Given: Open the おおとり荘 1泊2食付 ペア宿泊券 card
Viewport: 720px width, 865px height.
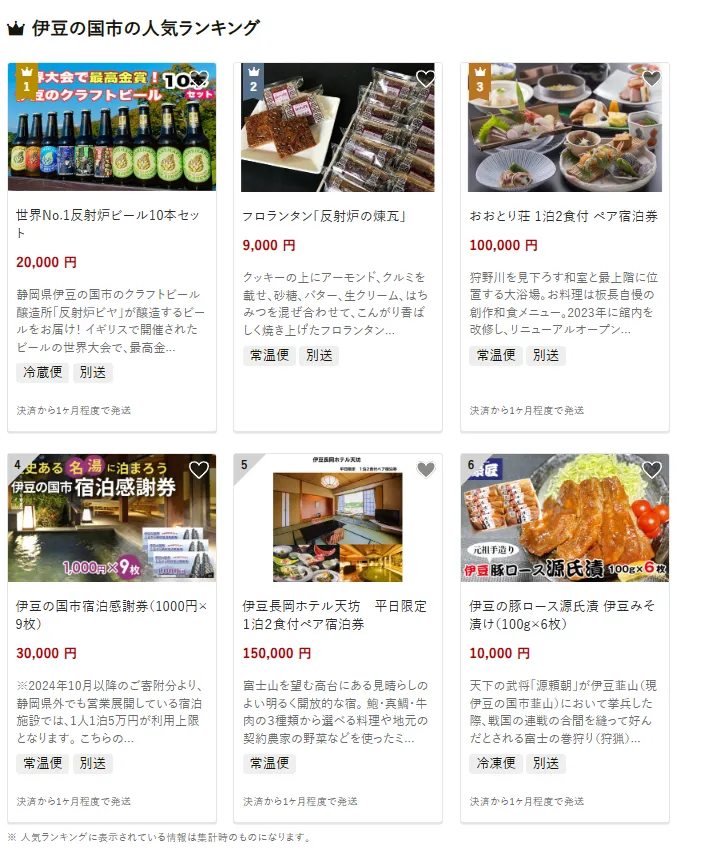Looking at the screenshot, I should click(x=564, y=216).
